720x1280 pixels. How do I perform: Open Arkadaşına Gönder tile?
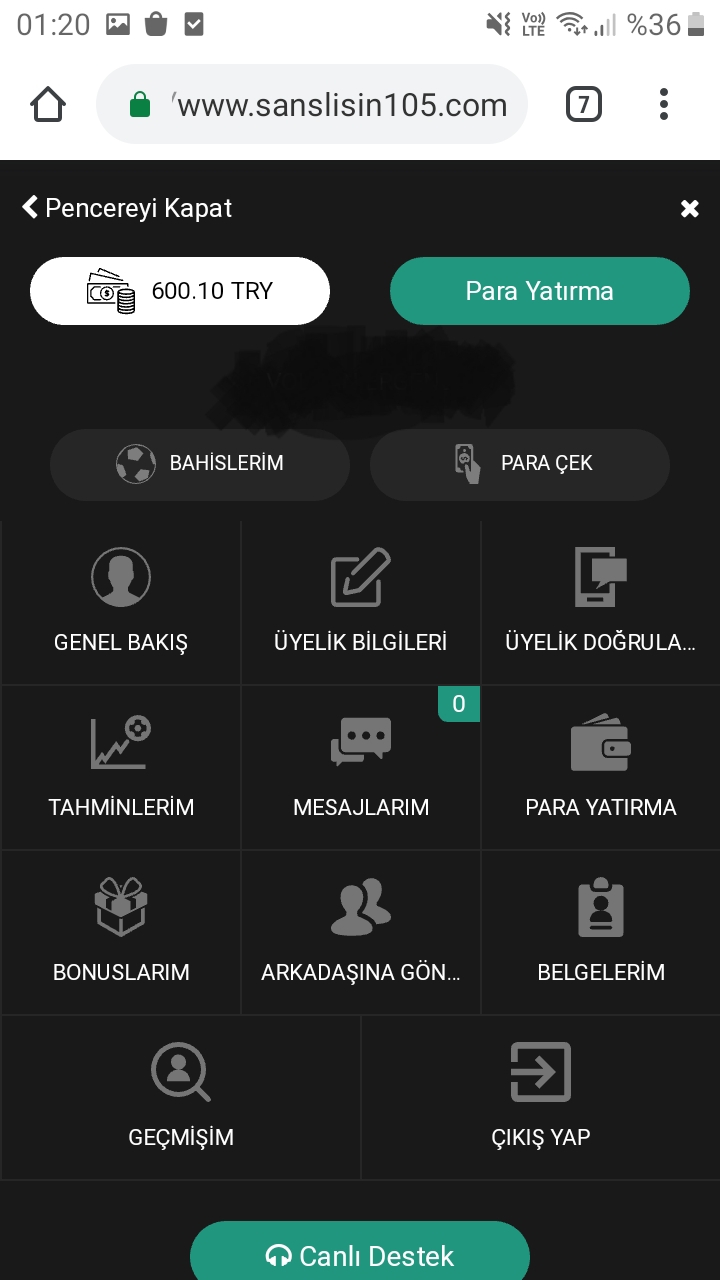tap(361, 933)
